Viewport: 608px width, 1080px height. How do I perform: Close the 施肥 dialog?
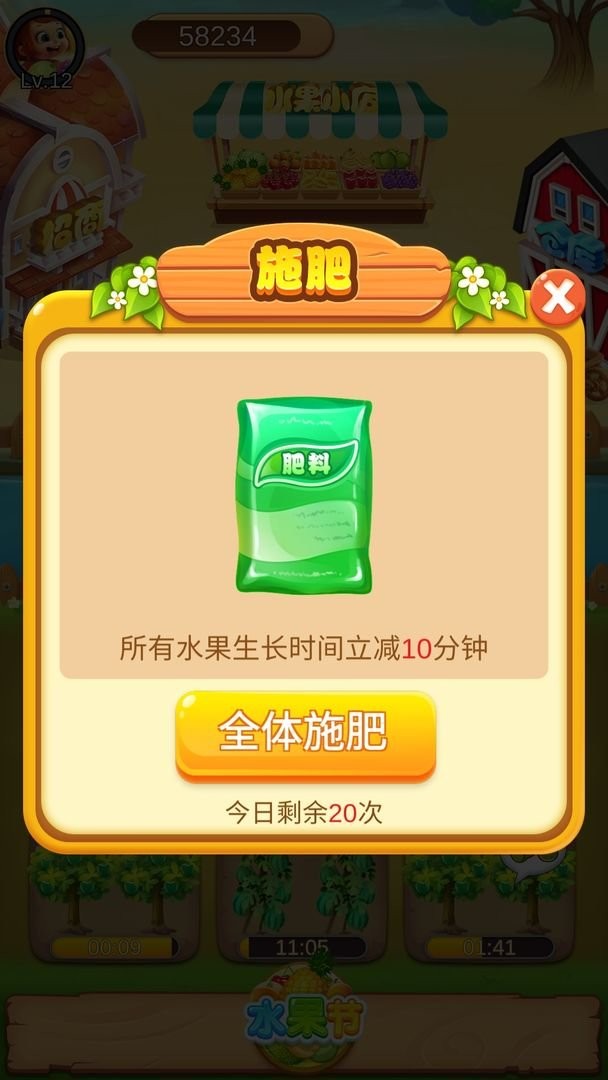558,297
